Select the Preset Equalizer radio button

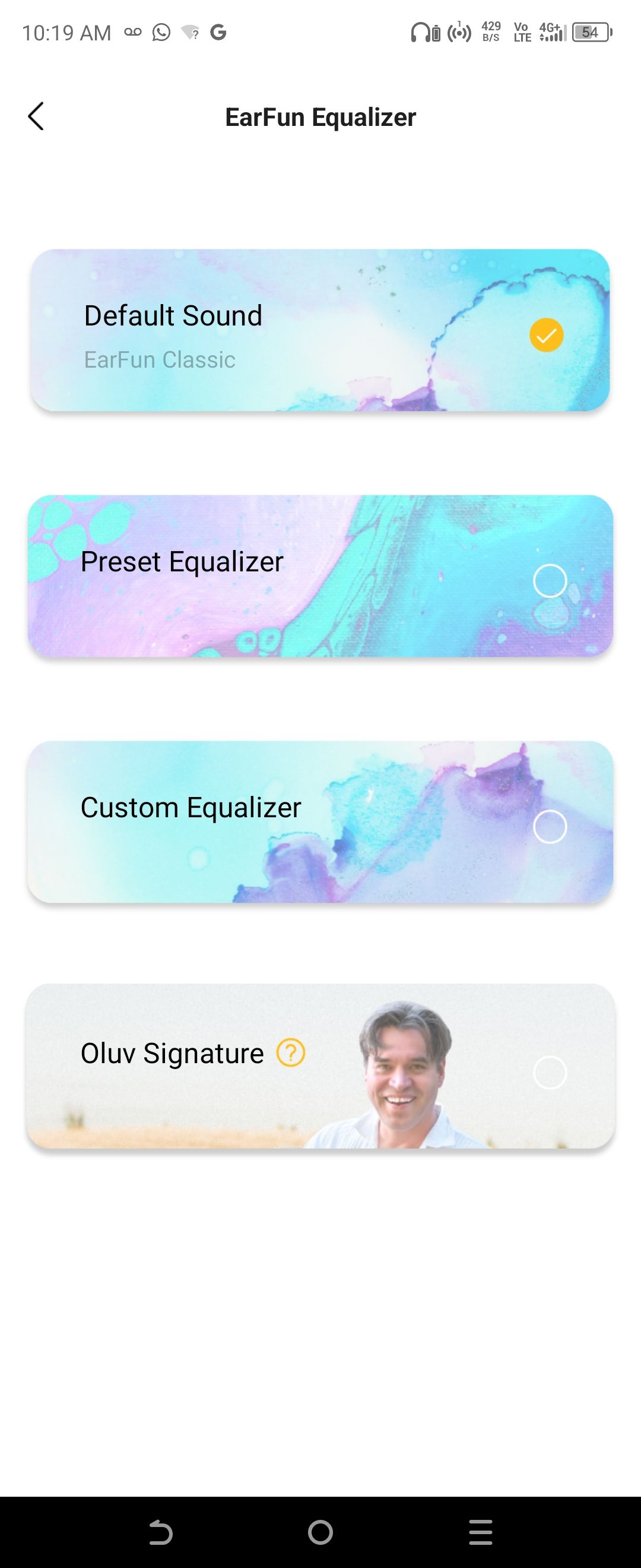pos(549,581)
